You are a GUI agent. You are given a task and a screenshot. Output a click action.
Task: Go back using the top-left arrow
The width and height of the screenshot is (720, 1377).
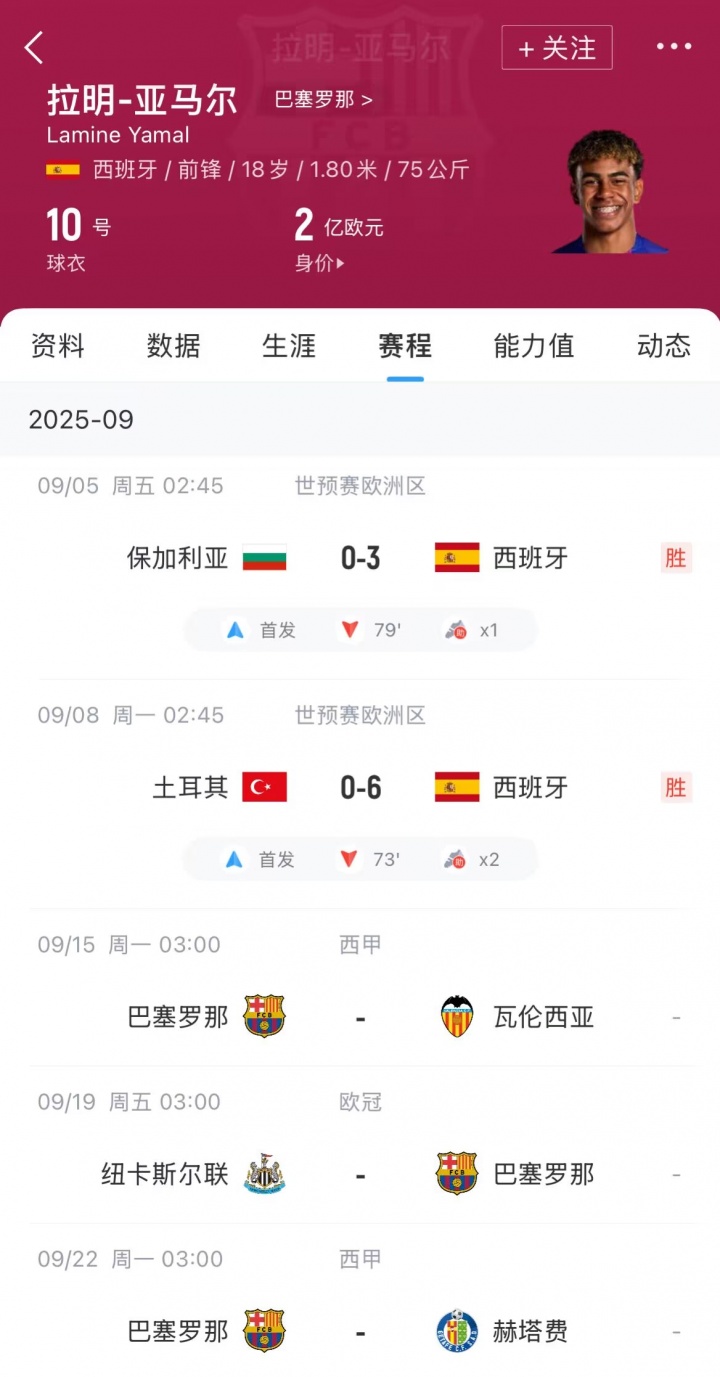35,48
